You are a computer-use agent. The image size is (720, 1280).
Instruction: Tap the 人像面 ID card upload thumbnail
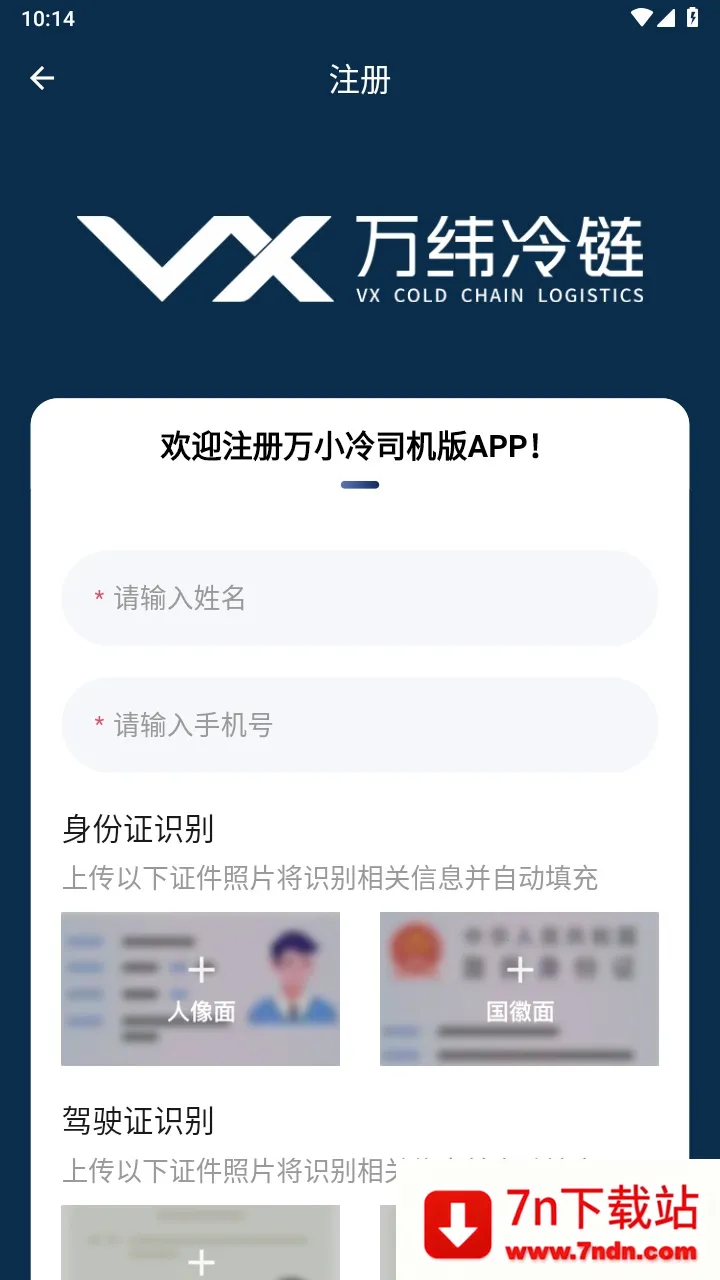pos(201,988)
